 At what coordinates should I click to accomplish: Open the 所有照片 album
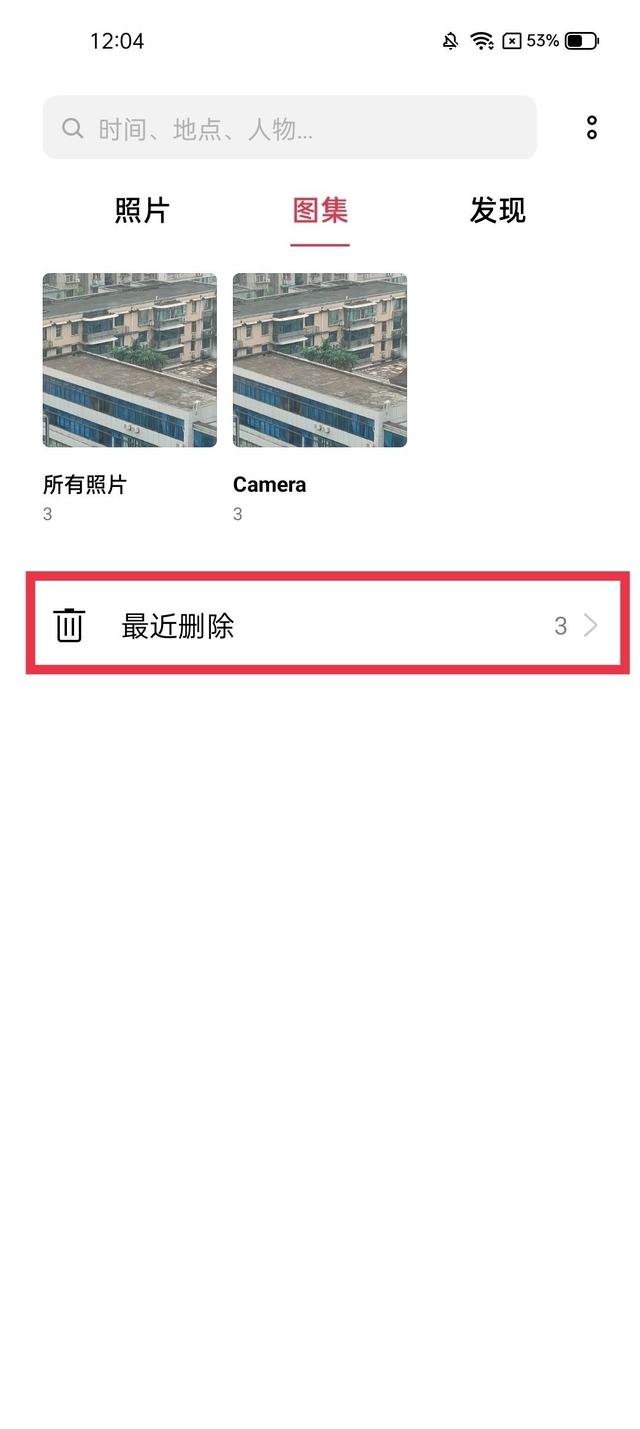tap(129, 361)
